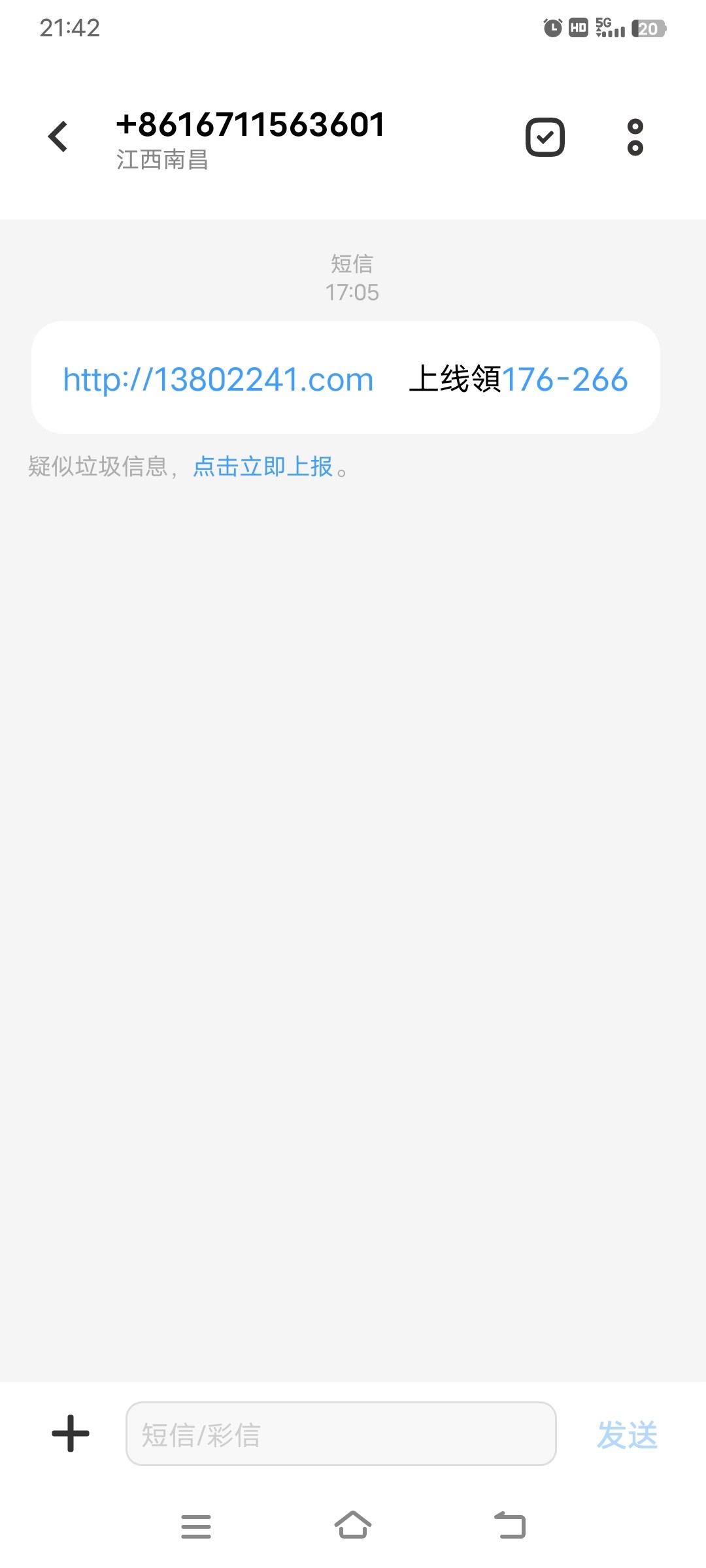Tap the checkmark select icon
The height and width of the screenshot is (1568, 706).
tap(545, 137)
